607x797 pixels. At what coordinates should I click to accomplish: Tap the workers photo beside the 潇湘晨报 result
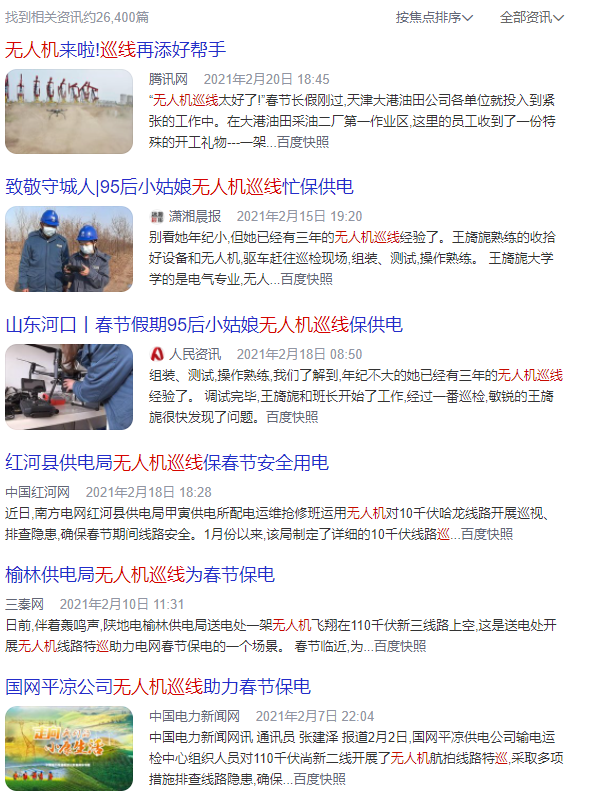[69, 249]
